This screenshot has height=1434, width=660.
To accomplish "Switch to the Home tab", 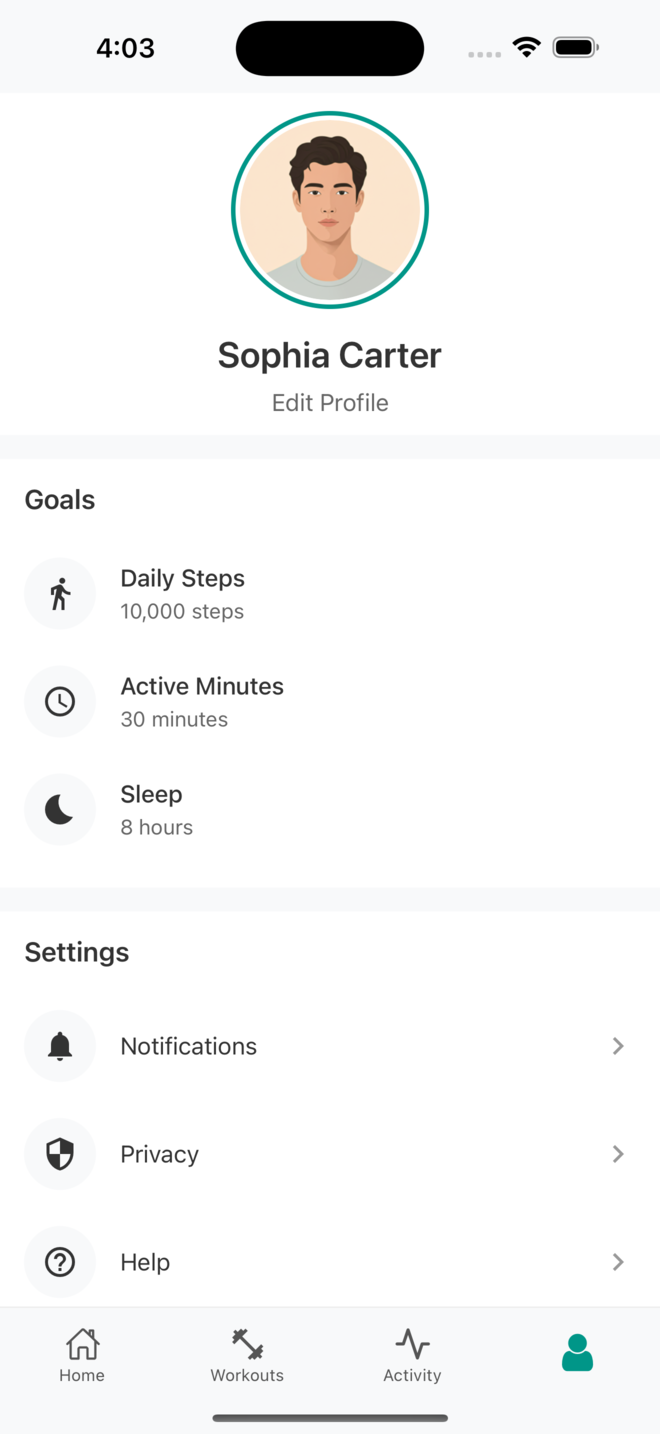I will [x=82, y=1356].
